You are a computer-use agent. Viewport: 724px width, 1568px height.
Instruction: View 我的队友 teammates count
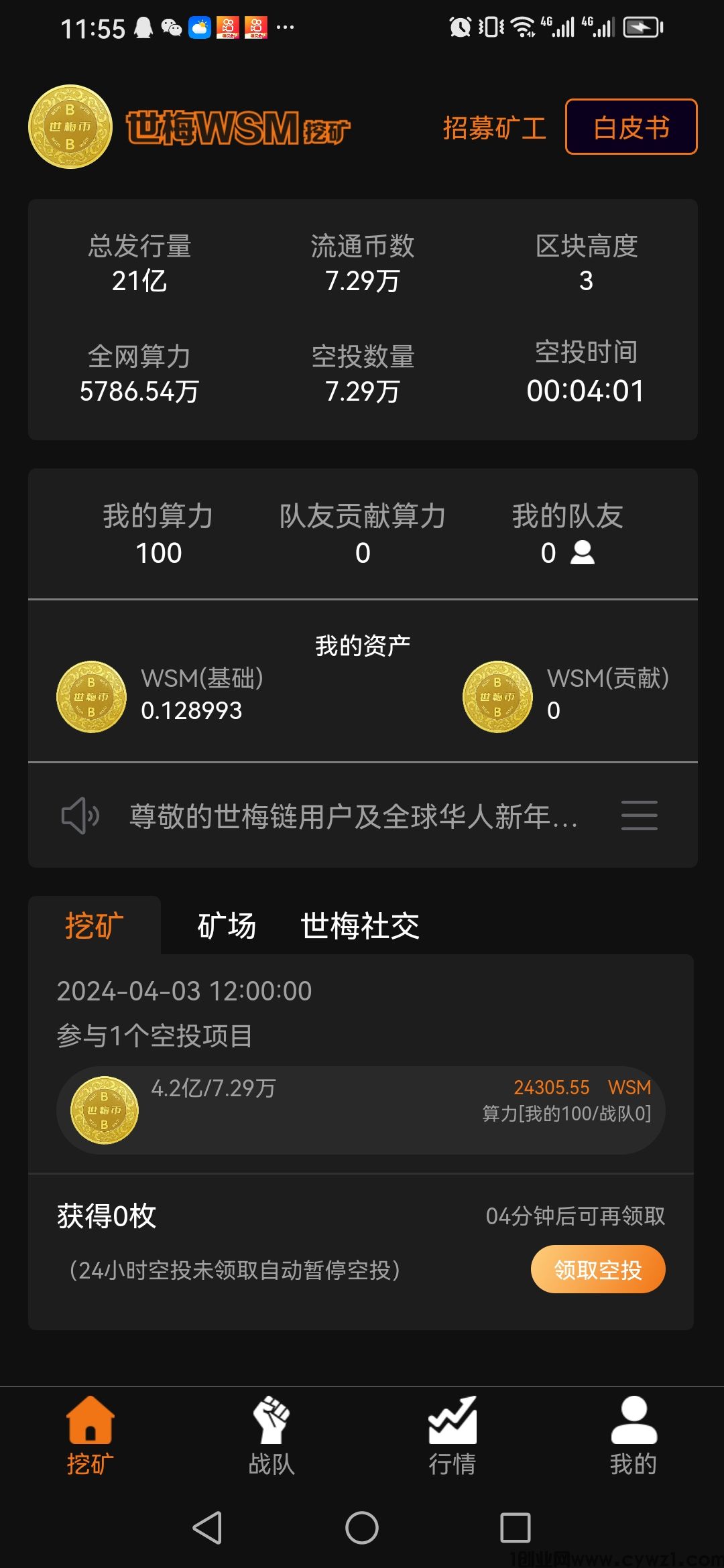point(567,535)
